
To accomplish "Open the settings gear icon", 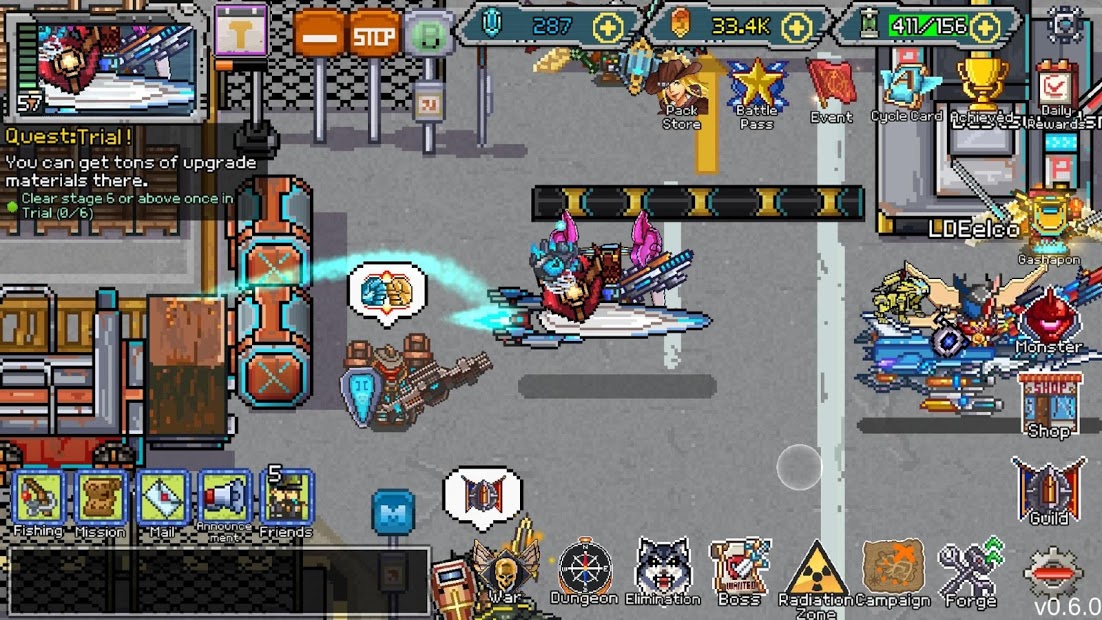I will pos(1065,24).
